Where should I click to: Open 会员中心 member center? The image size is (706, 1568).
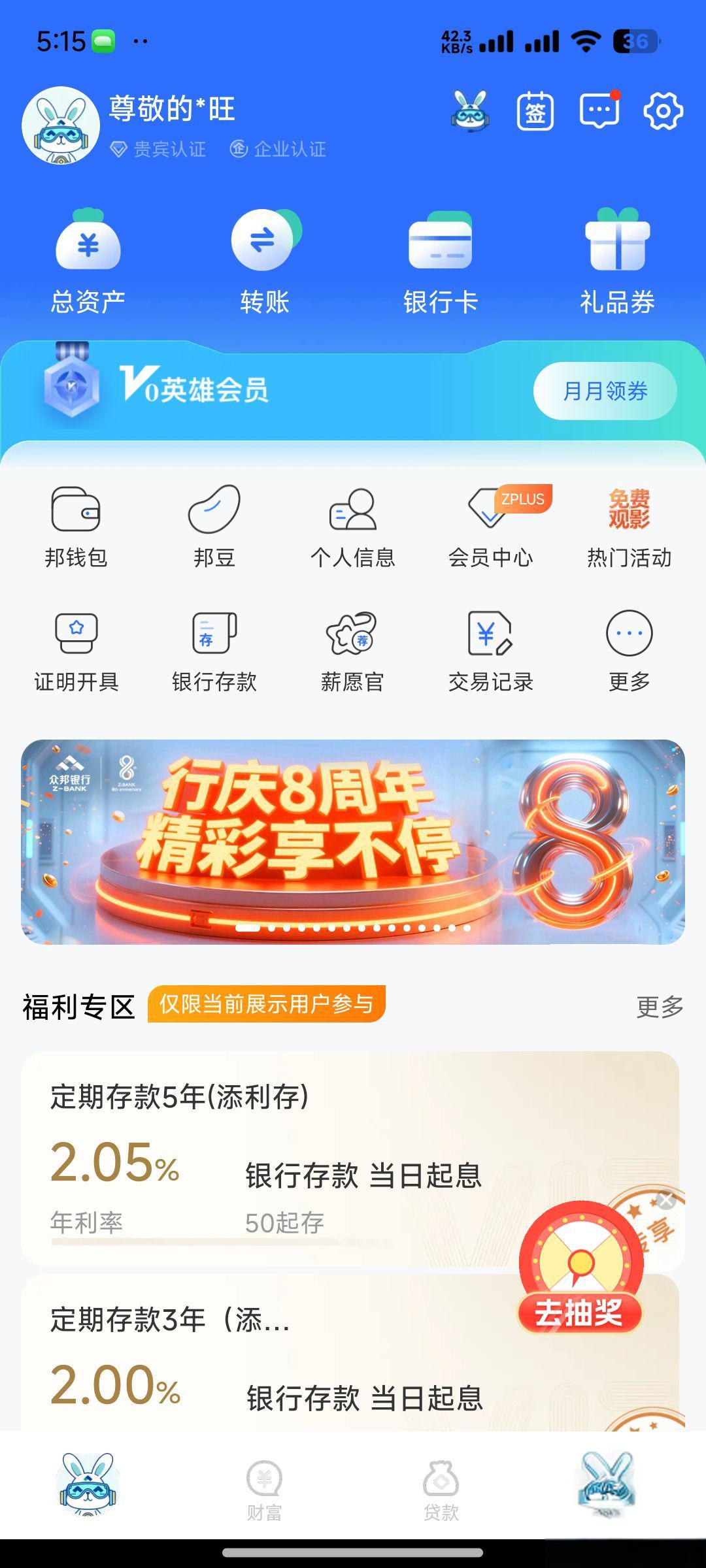(491, 526)
